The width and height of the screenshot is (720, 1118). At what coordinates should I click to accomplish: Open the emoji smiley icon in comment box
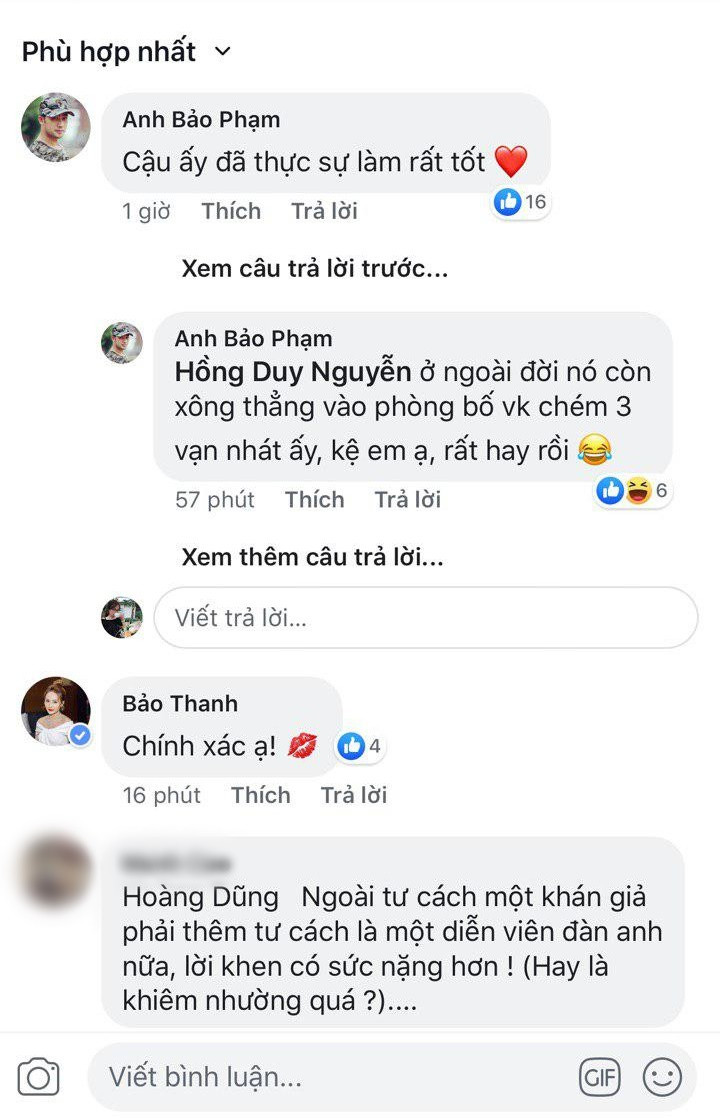(662, 1078)
